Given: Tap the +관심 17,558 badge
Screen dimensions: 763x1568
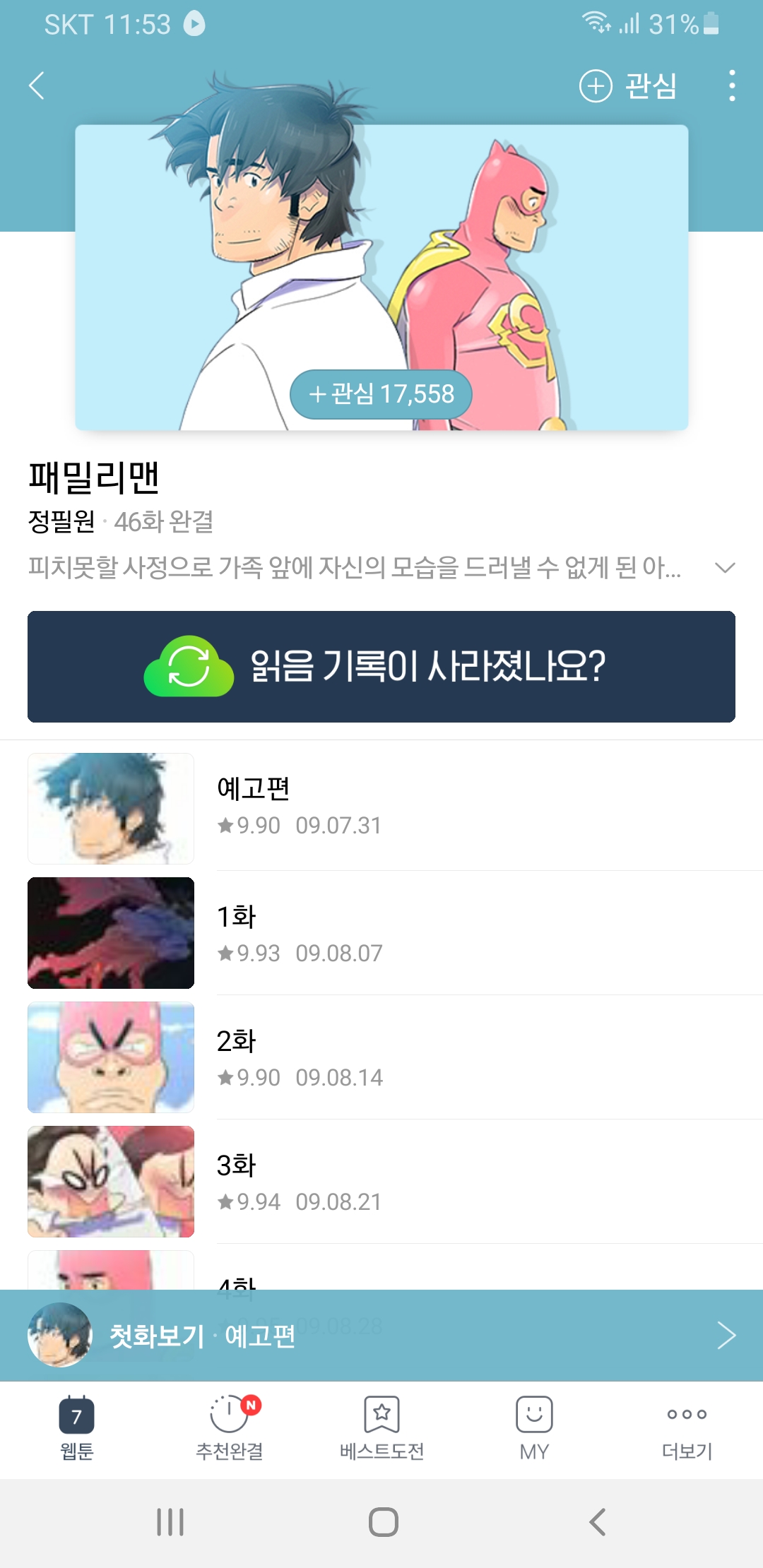Looking at the screenshot, I should [x=381, y=394].
